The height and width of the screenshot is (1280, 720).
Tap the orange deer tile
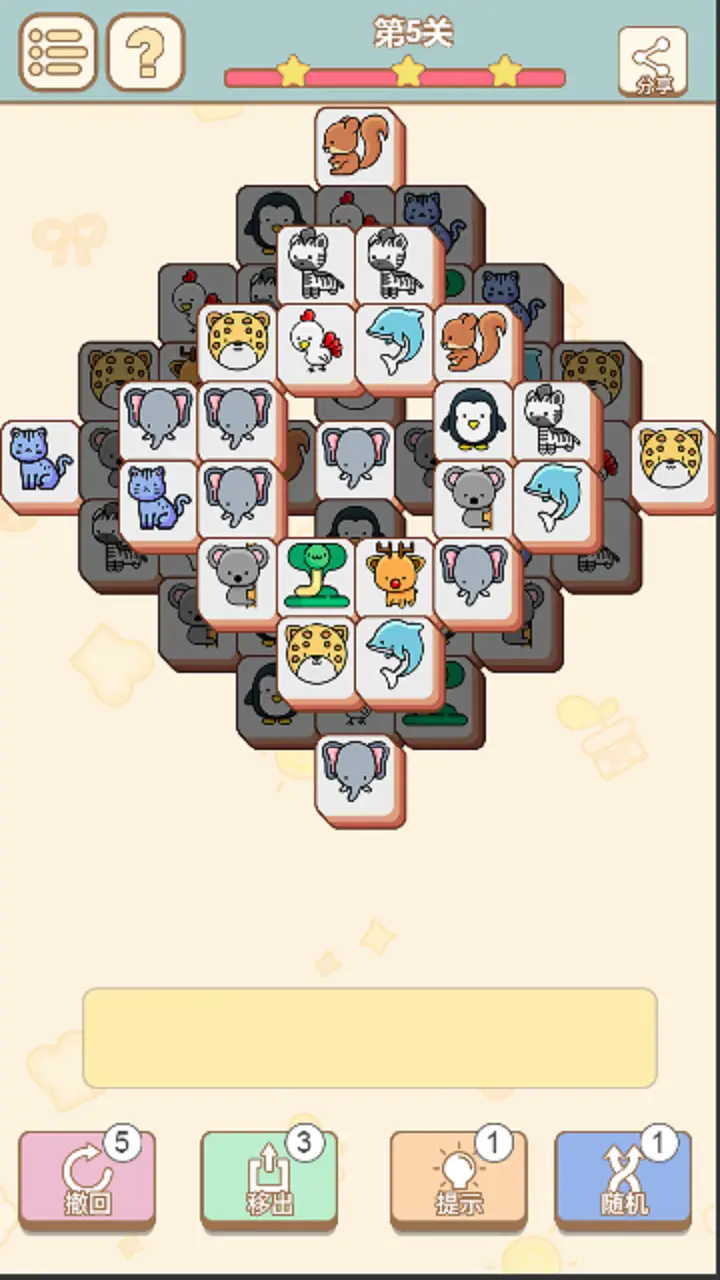pos(394,576)
